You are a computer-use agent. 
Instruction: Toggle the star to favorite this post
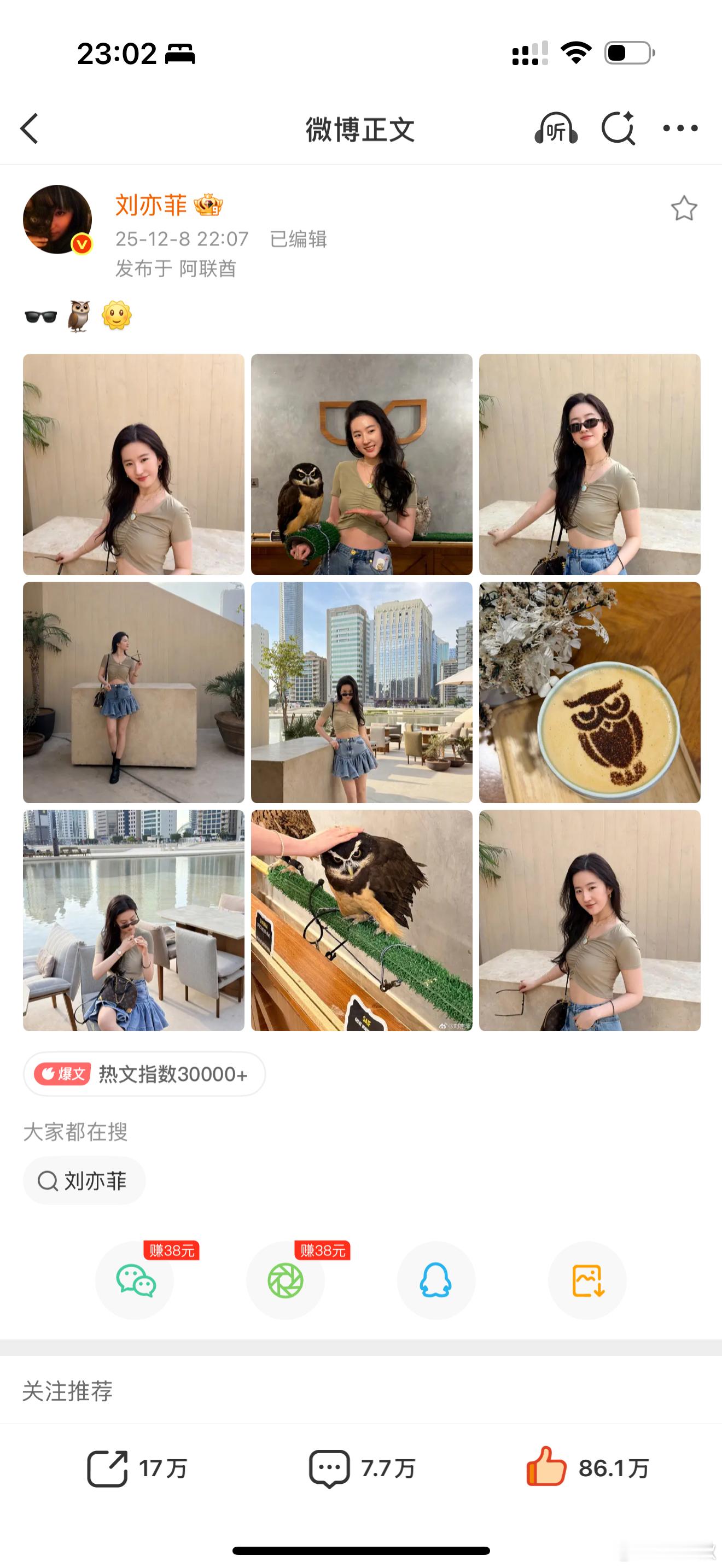point(684,208)
